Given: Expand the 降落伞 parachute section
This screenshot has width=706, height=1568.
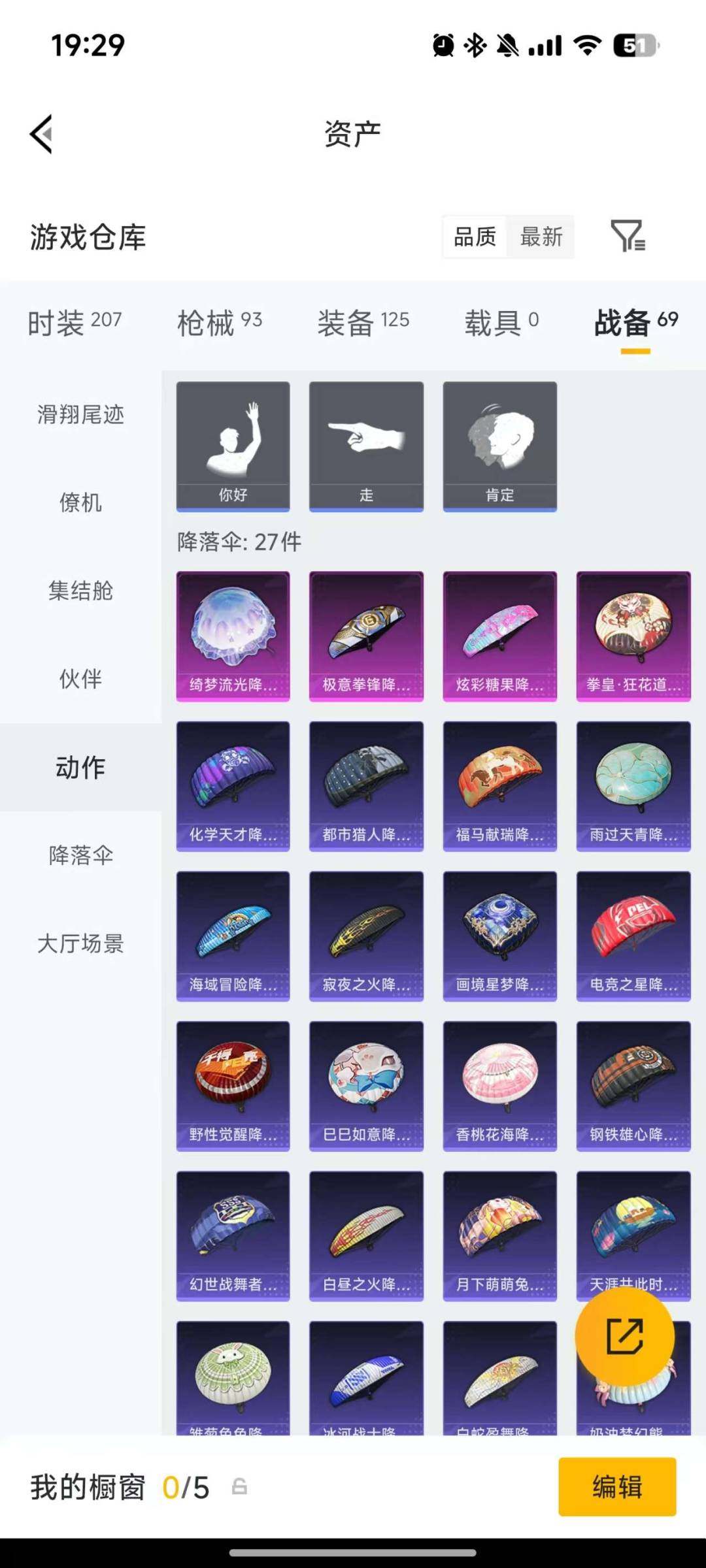Looking at the screenshot, I should (80, 856).
